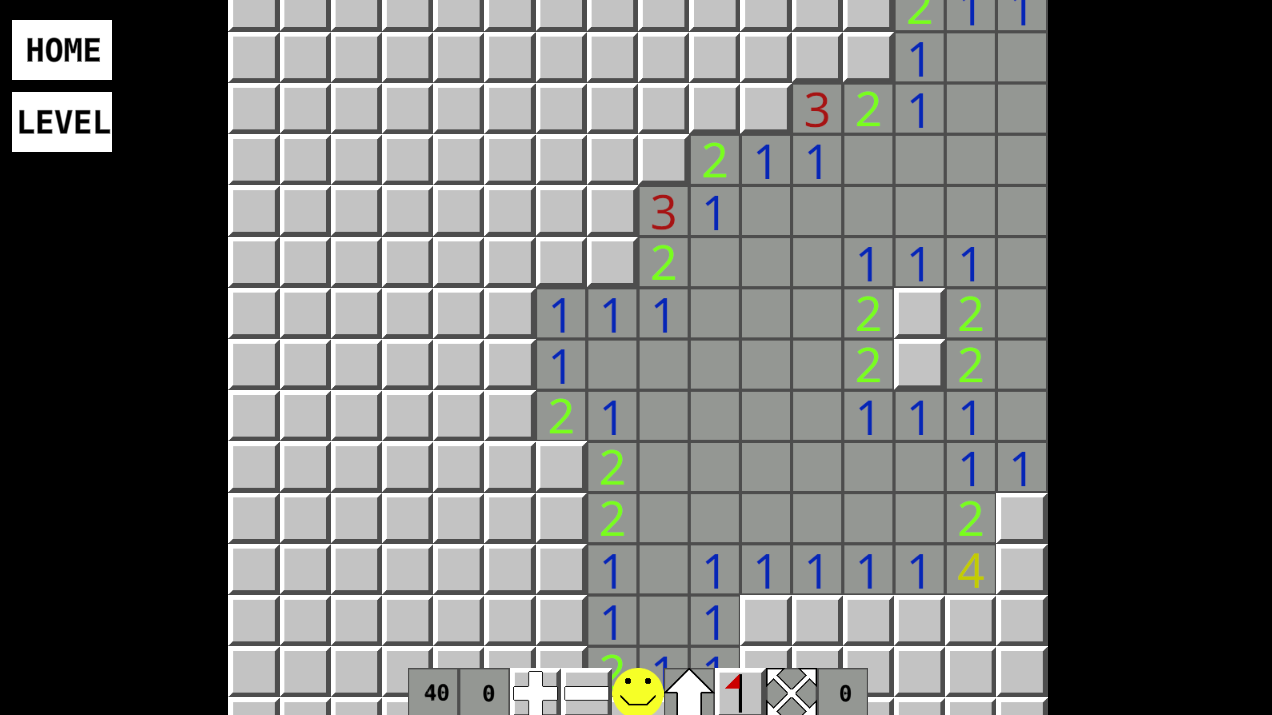This screenshot has width=1272, height=715.
Task: Open the LEVEL selection
Action: click(62, 122)
